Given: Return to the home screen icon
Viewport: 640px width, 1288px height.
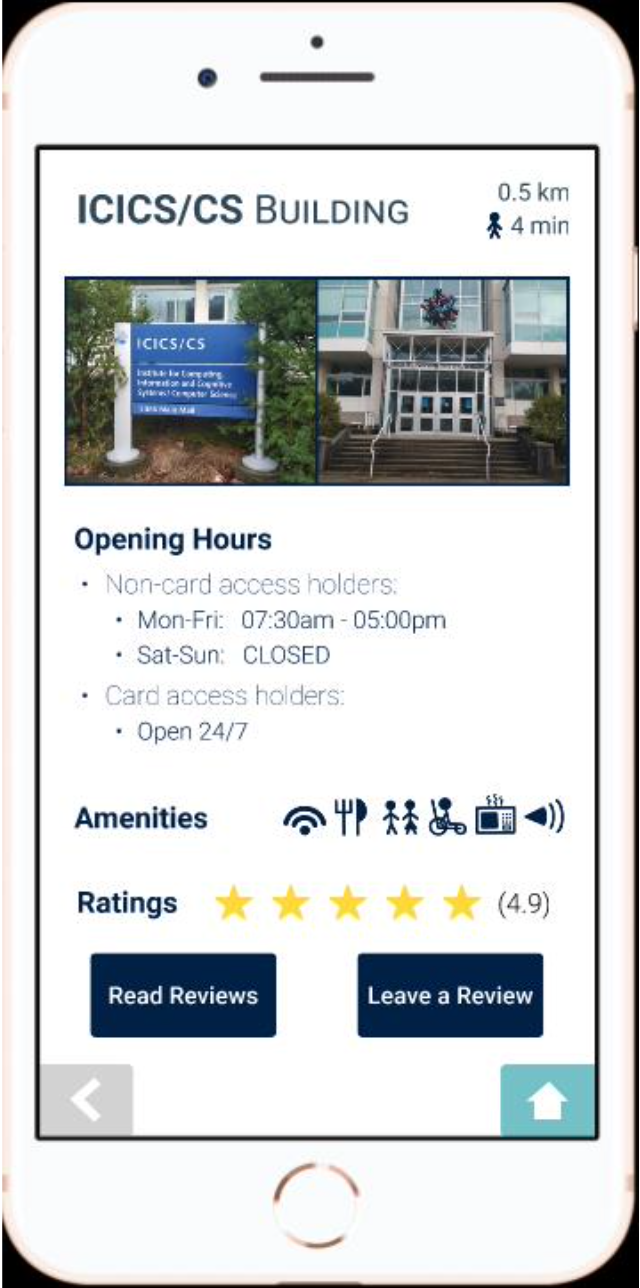Looking at the screenshot, I should pos(547,1101).
